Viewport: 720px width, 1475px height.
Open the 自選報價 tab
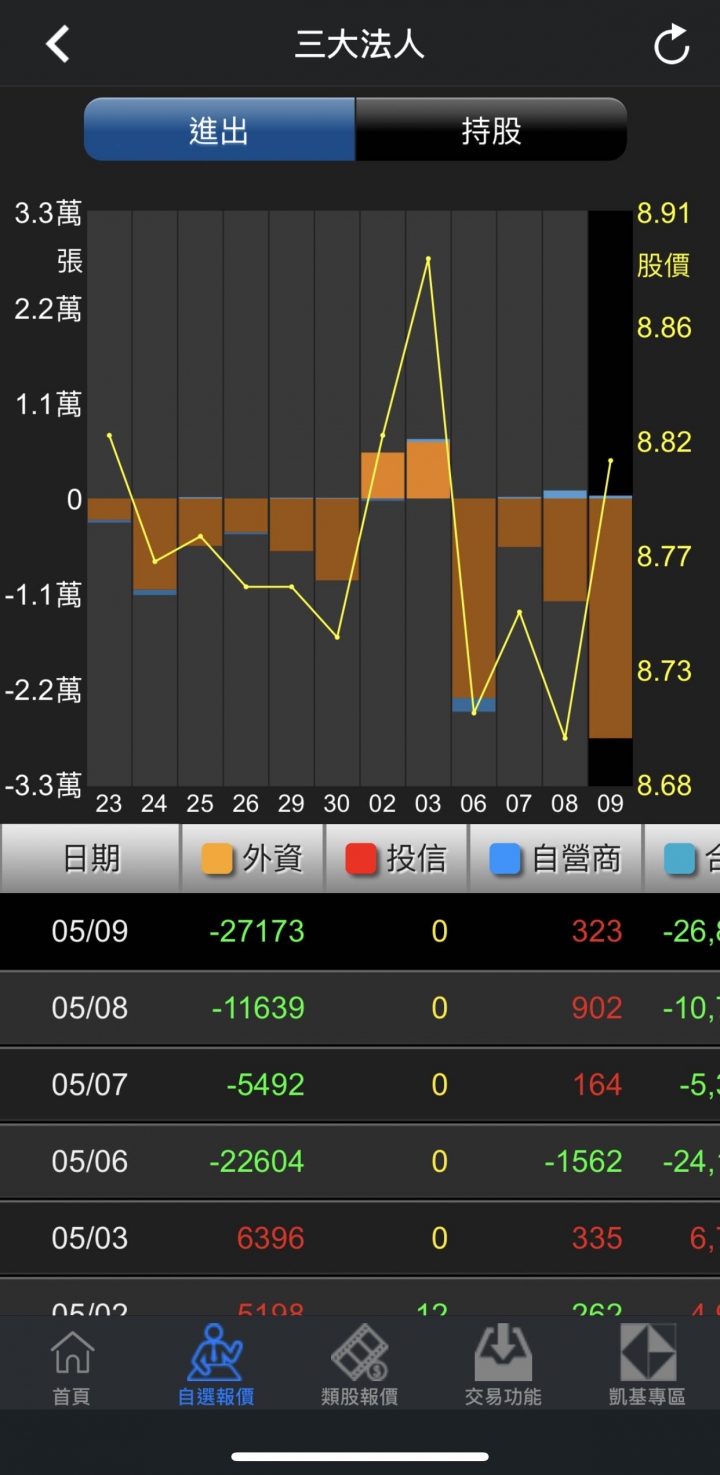[216, 1365]
